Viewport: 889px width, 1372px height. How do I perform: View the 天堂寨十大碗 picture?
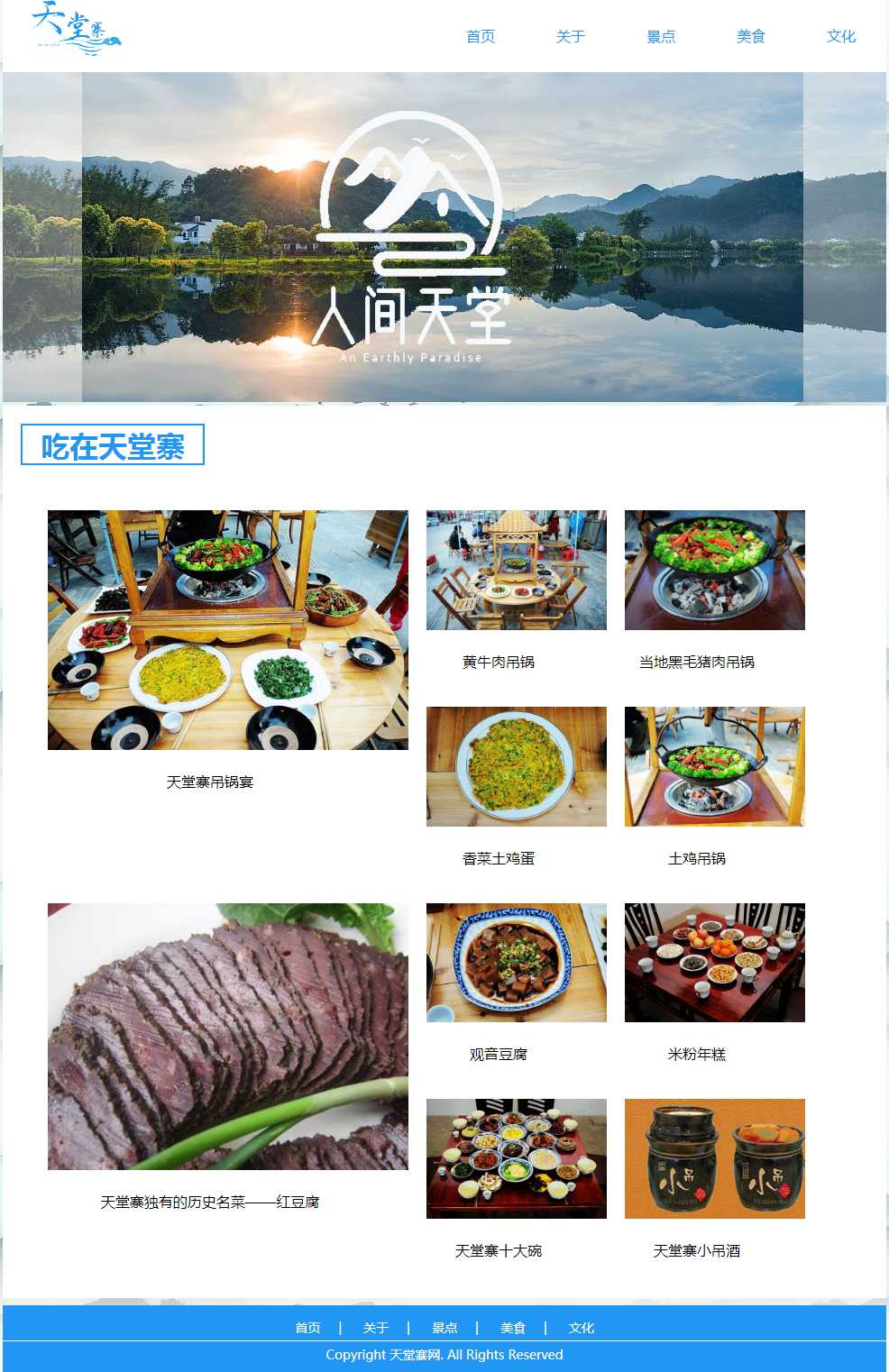tap(517, 1158)
